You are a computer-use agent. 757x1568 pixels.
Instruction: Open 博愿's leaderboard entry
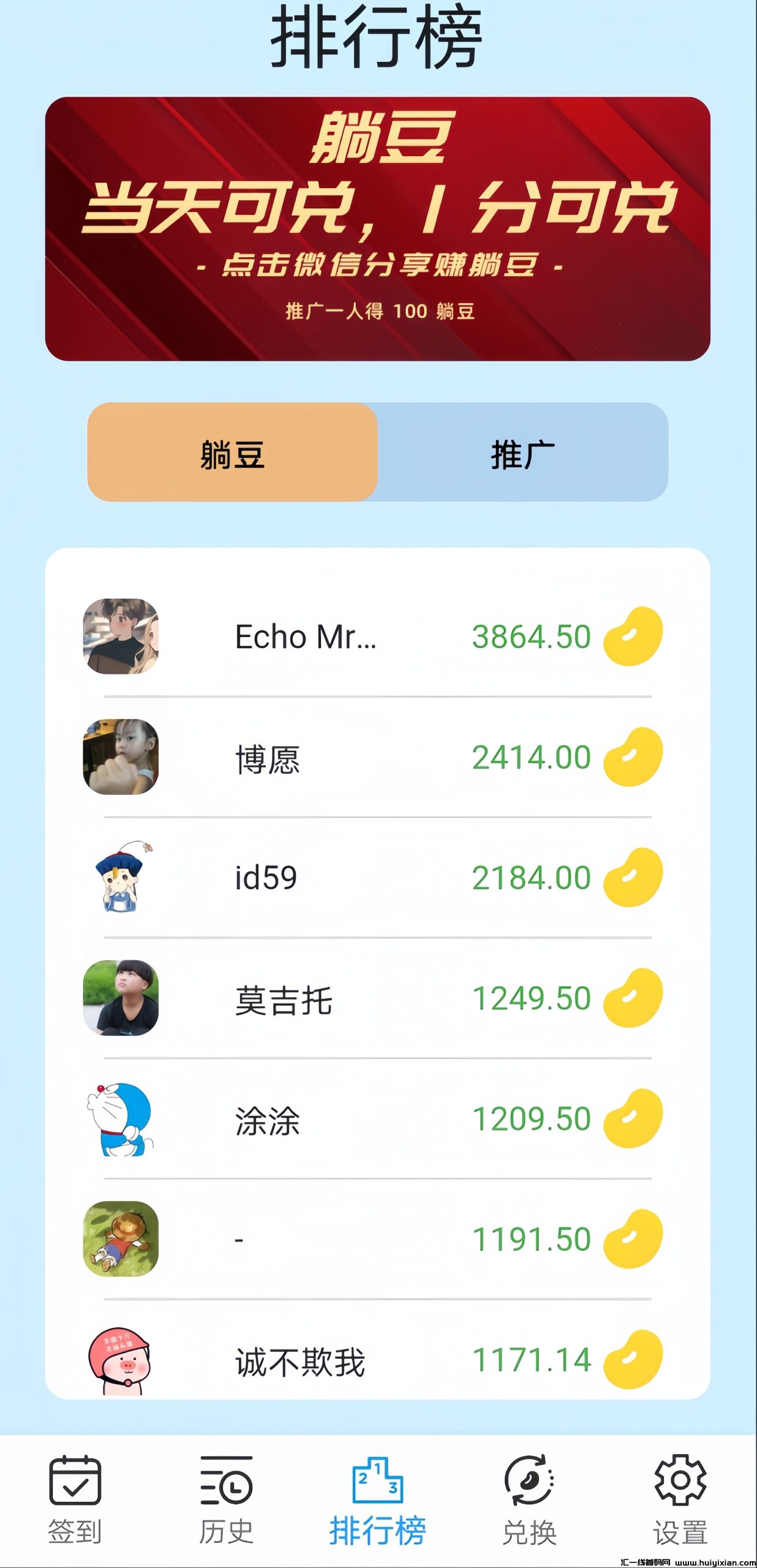point(377,757)
